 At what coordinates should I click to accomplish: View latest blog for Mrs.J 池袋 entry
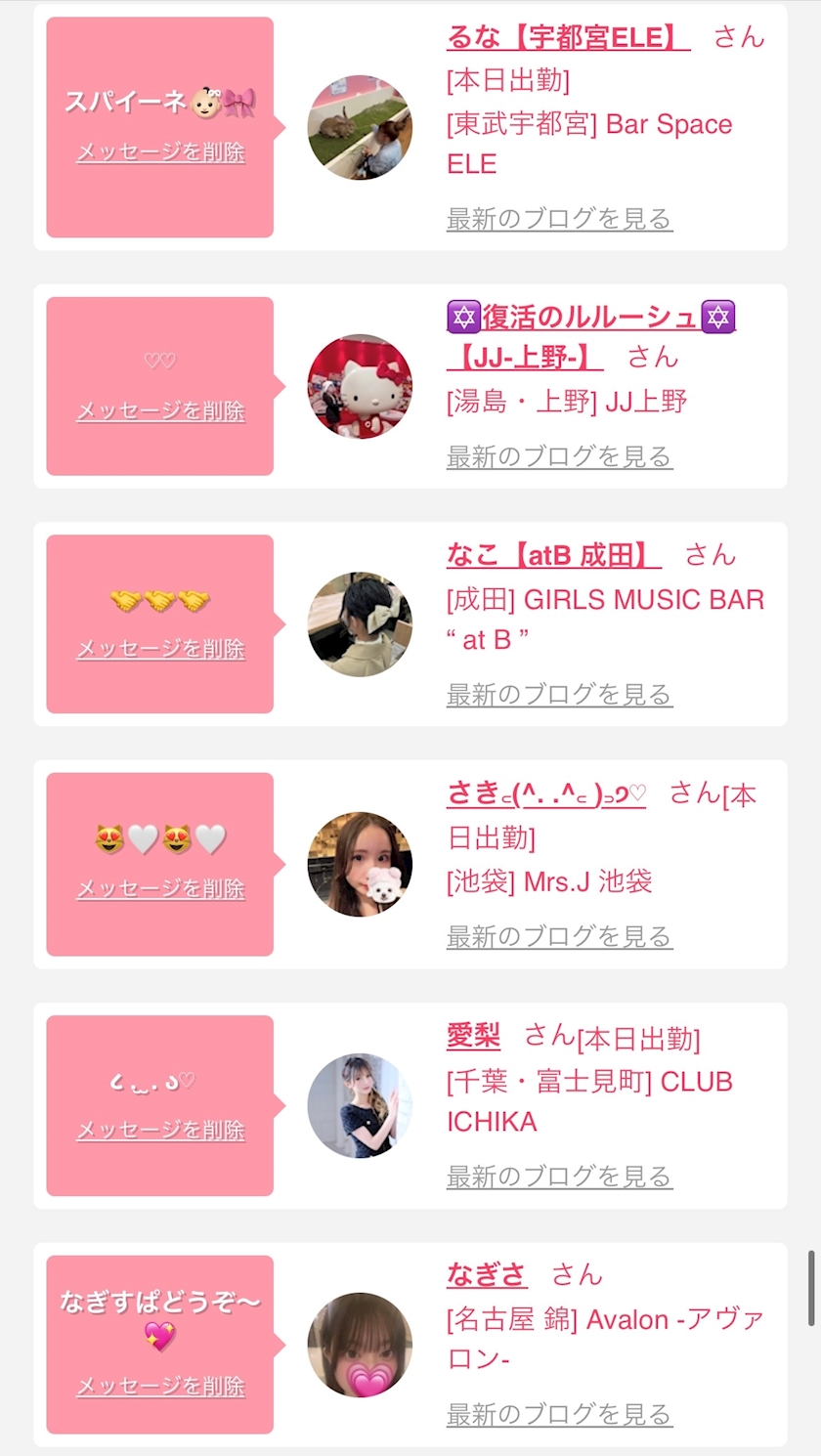559,936
